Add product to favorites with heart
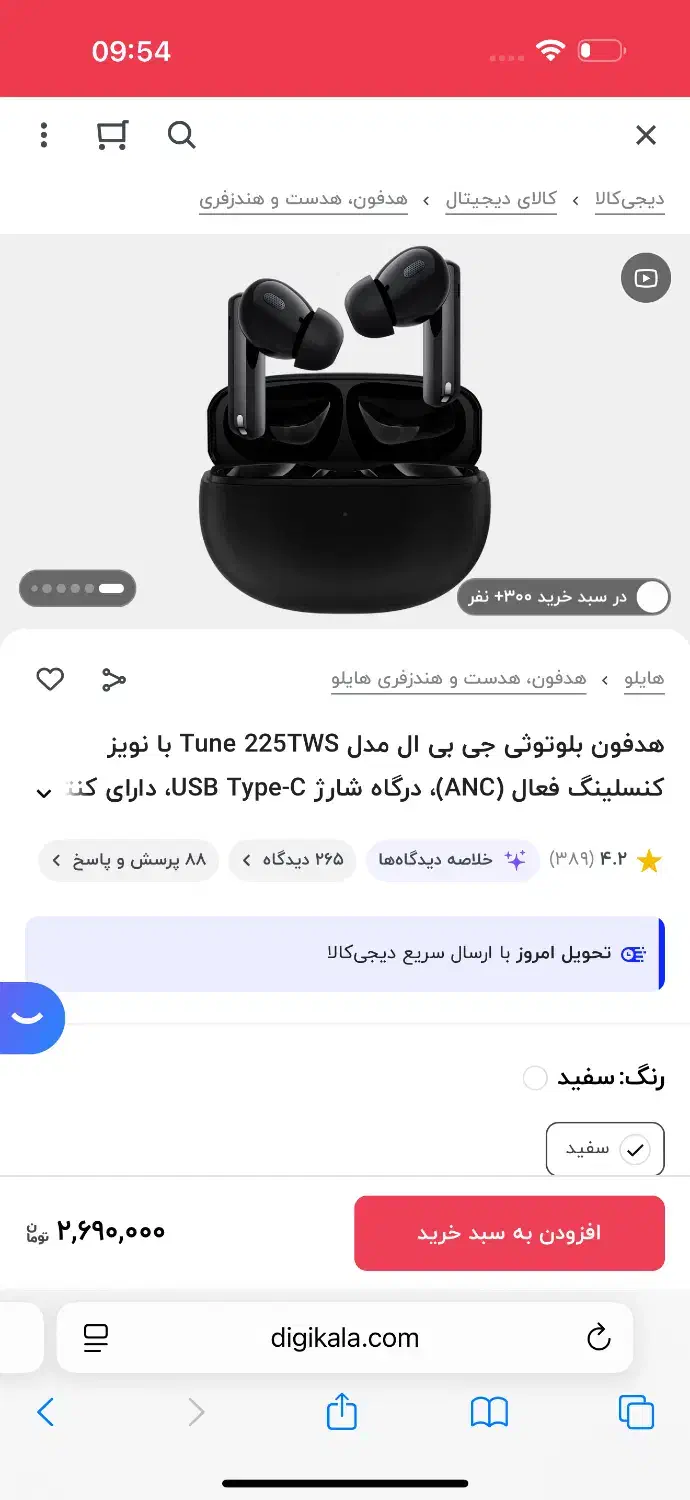Screen dimensions: 690x1500 coord(50,680)
